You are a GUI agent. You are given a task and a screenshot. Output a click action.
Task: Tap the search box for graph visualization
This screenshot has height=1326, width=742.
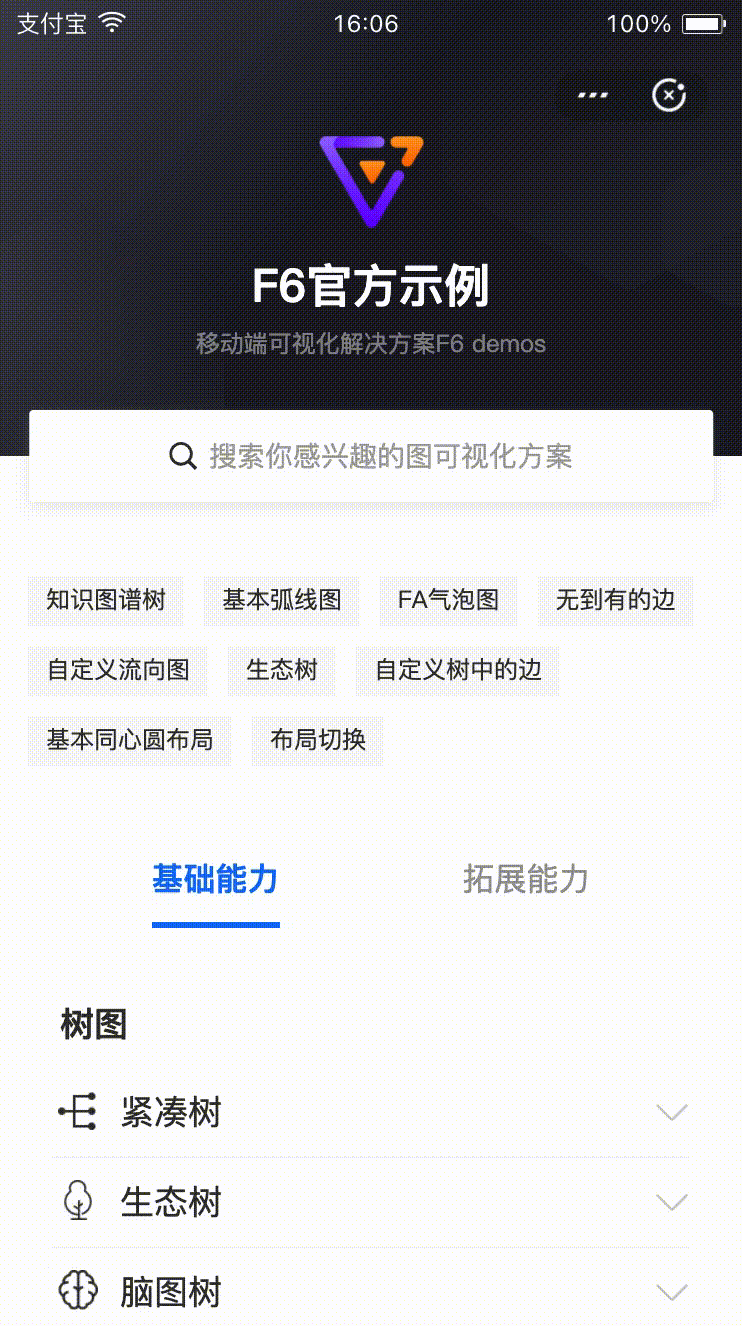point(371,457)
